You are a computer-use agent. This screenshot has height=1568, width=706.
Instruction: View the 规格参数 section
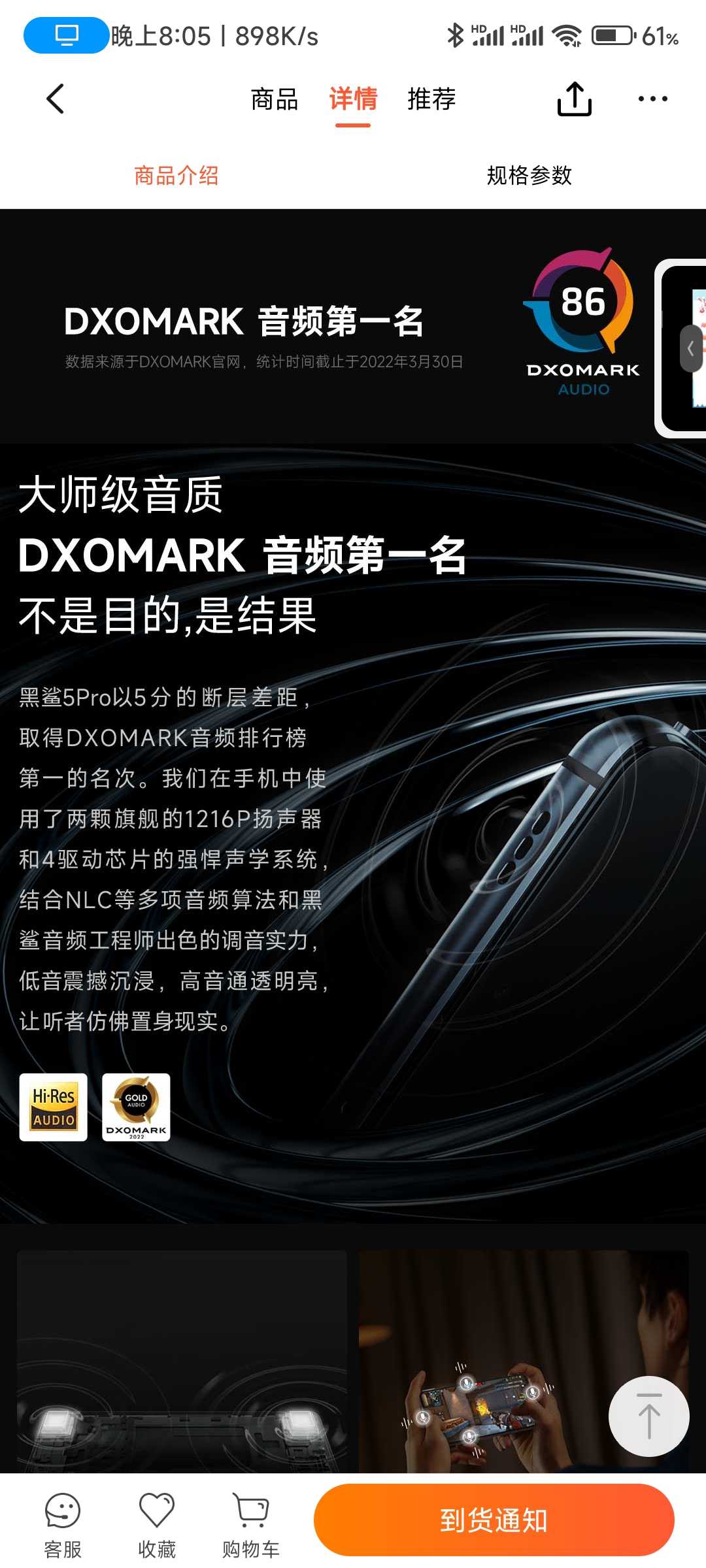pyautogui.click(x=529, y=175)
